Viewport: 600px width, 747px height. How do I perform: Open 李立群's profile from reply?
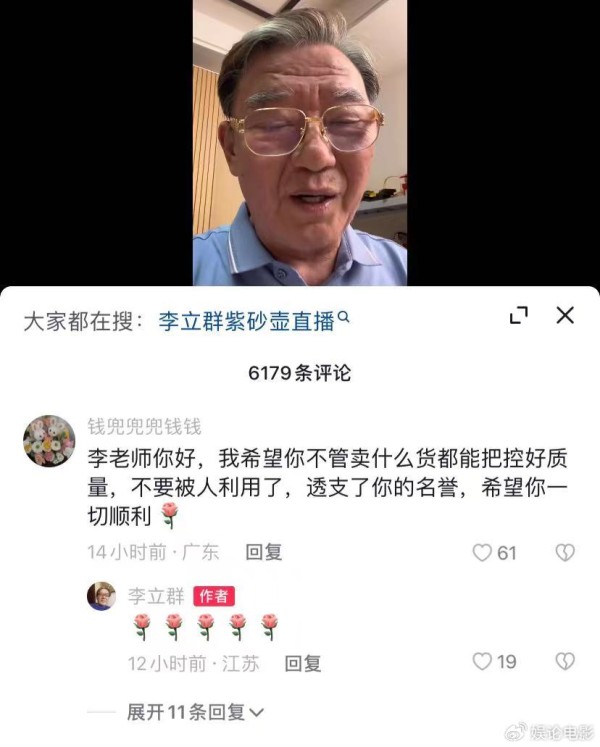101,596
